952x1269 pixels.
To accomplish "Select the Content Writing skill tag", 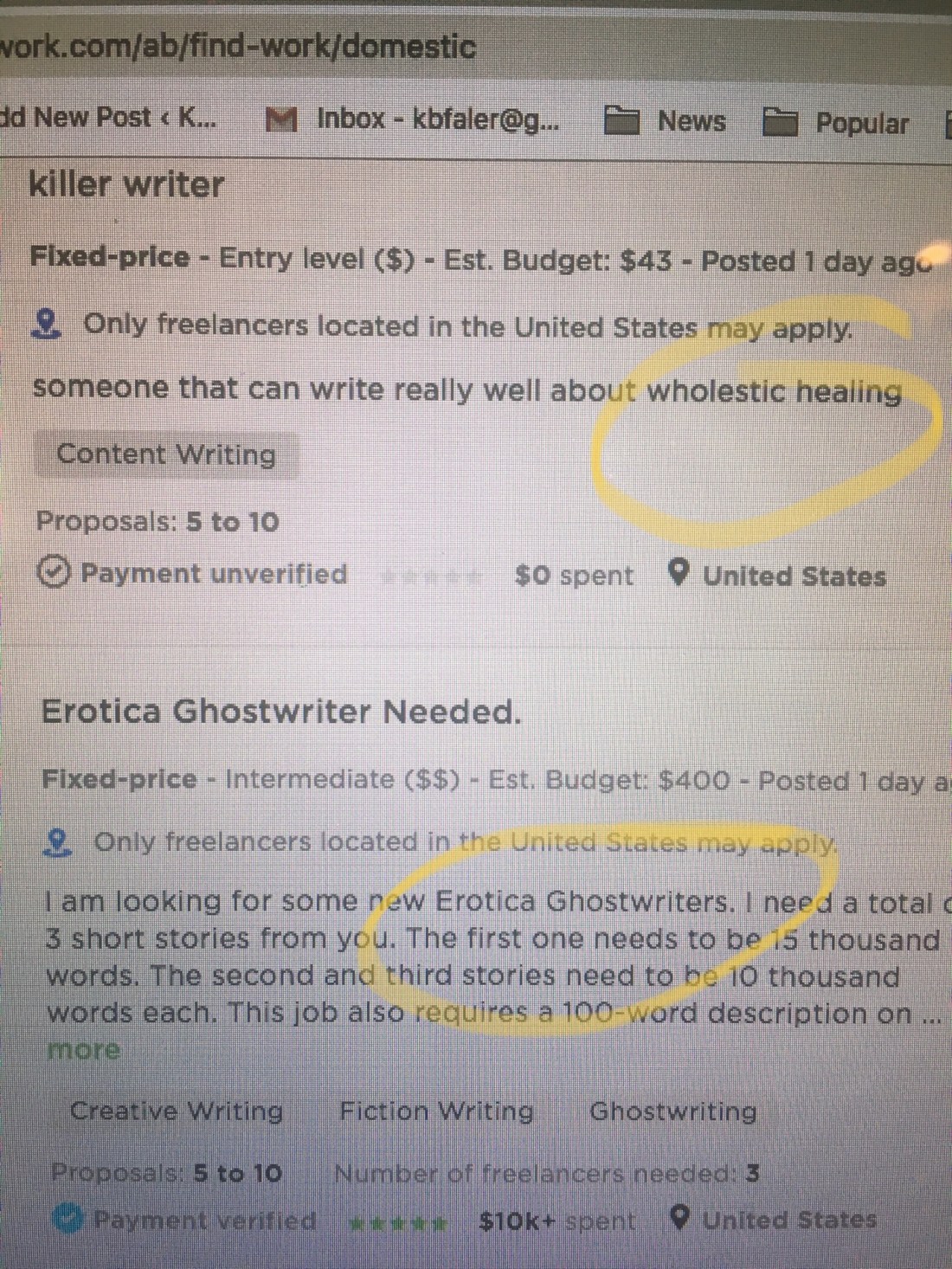I will pos(166,454).
